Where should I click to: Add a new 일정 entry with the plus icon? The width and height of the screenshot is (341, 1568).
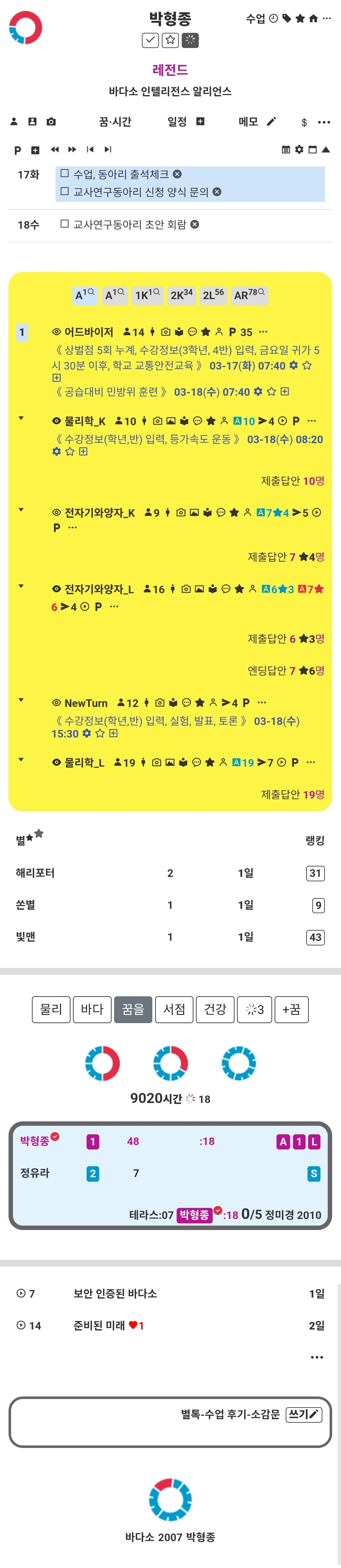(x=200, y=121)
